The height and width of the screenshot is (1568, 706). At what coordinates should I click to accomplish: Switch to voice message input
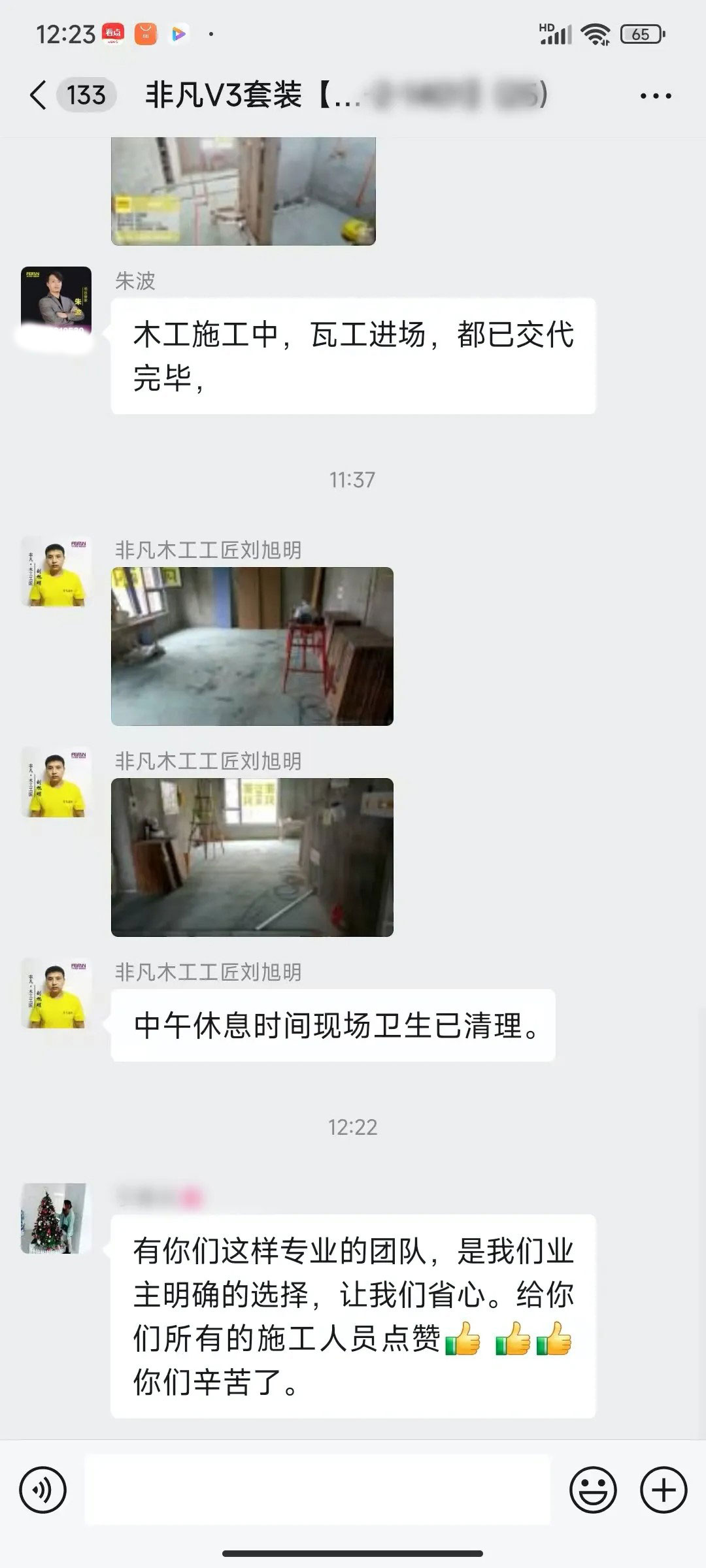pos(43,1490)
